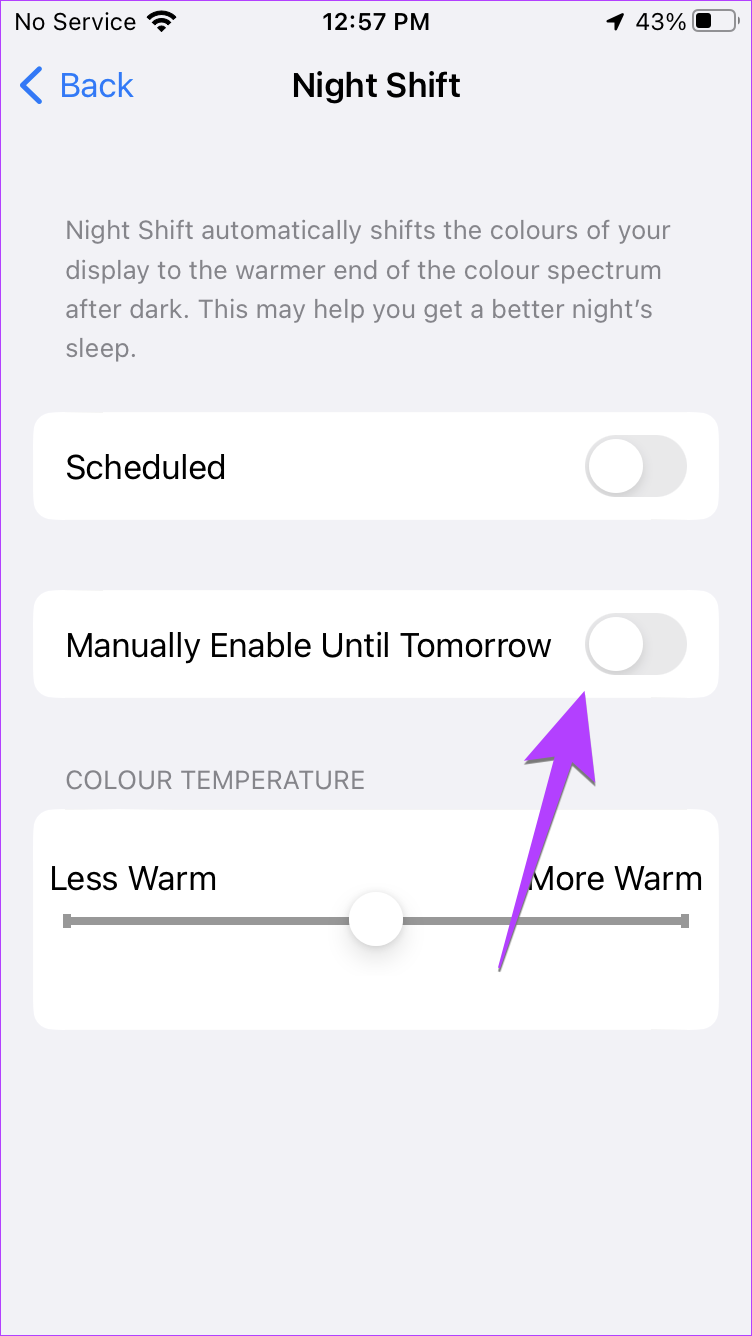752x1336 pixels.
Task: Enable Manually Enable Until Tomorrow
Action: pos(636,644)
